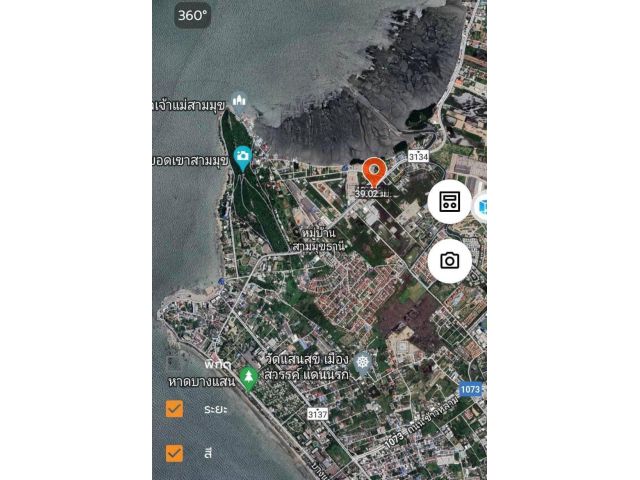The width and height of the screenshot is (640, 480).
Task: Tap the orange location pin on the map
Action: point(374,171)
